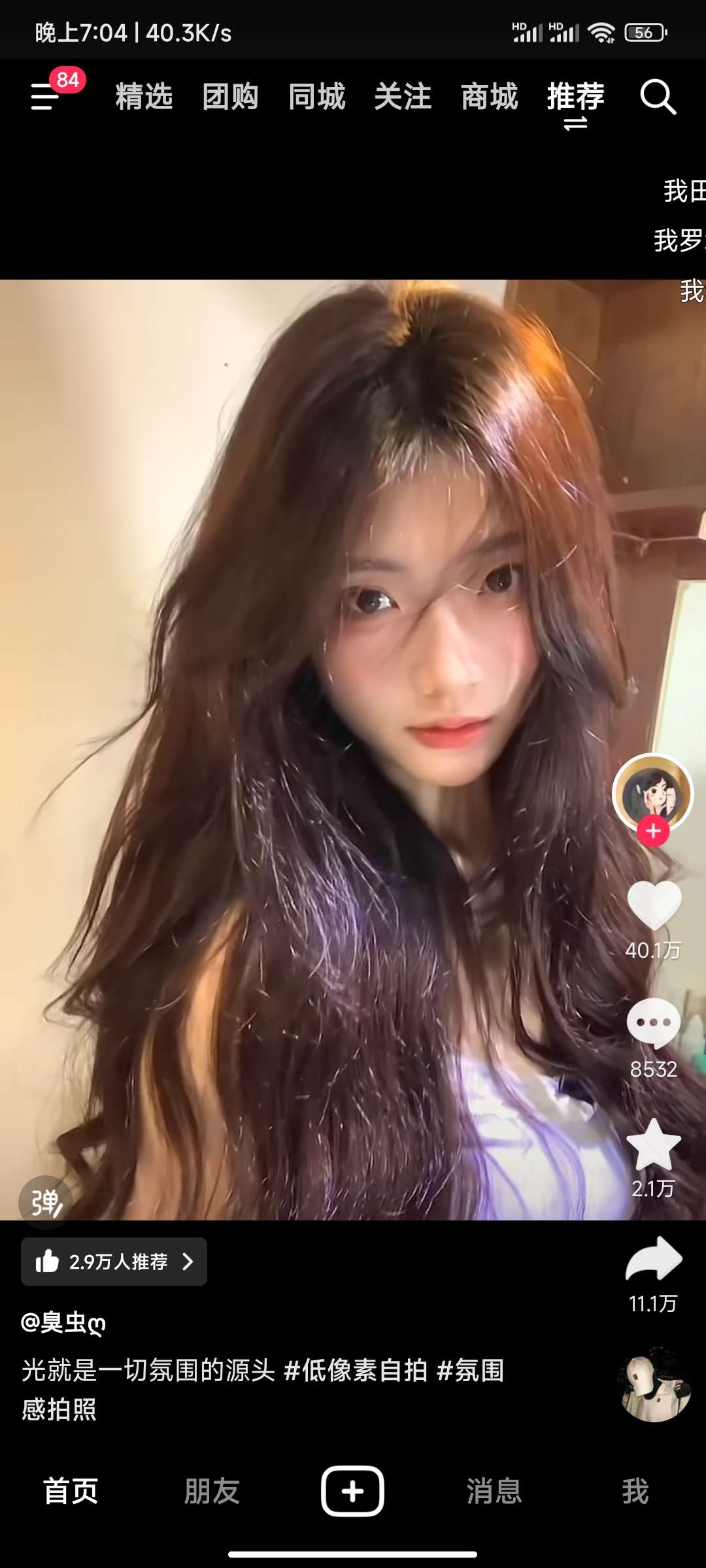
Task: Open the #低像素自拍 hashtag
Action: pyautogui.click(x=356, y=1370)
